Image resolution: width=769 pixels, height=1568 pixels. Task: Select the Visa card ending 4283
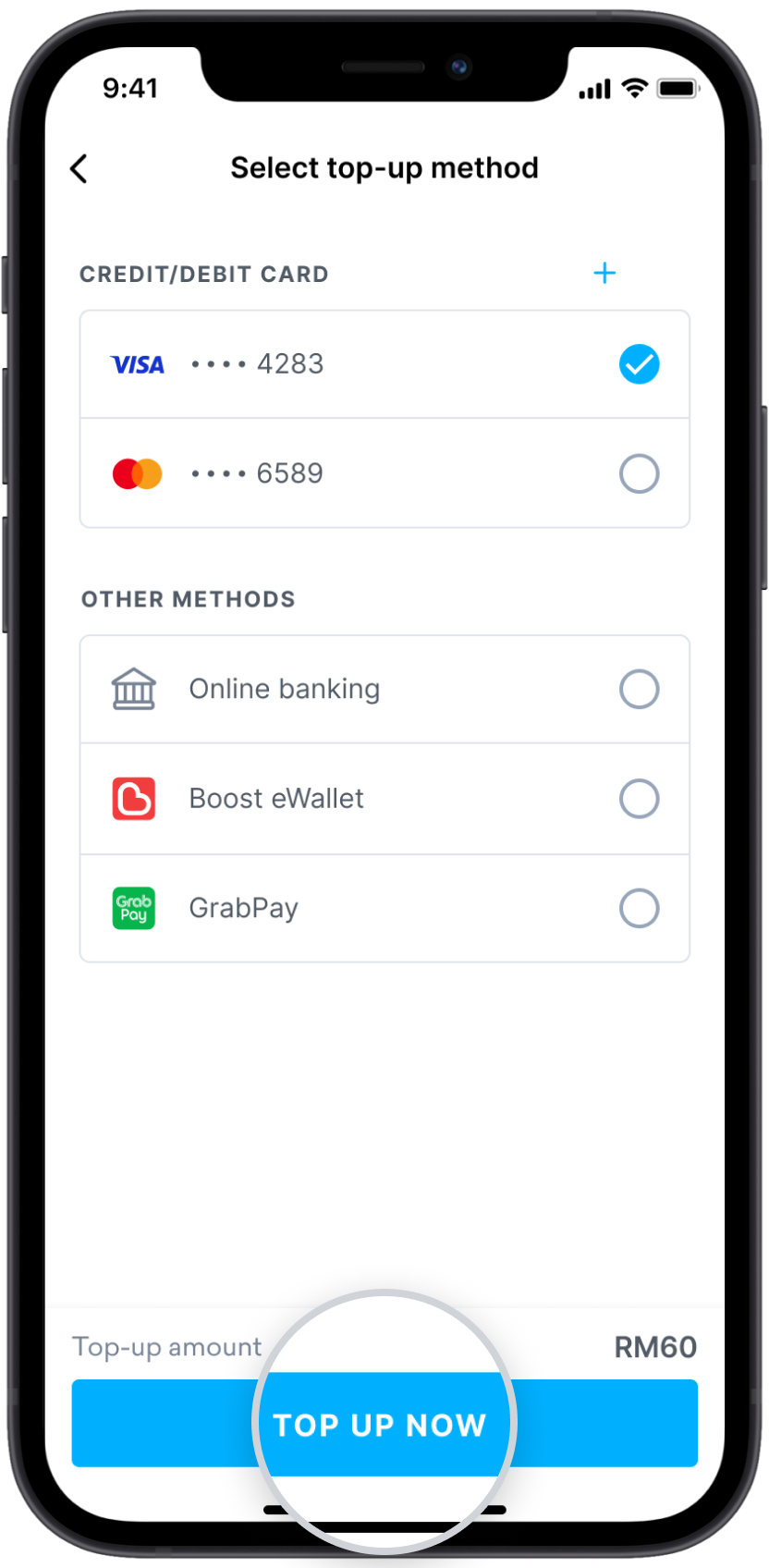[639, 364]
